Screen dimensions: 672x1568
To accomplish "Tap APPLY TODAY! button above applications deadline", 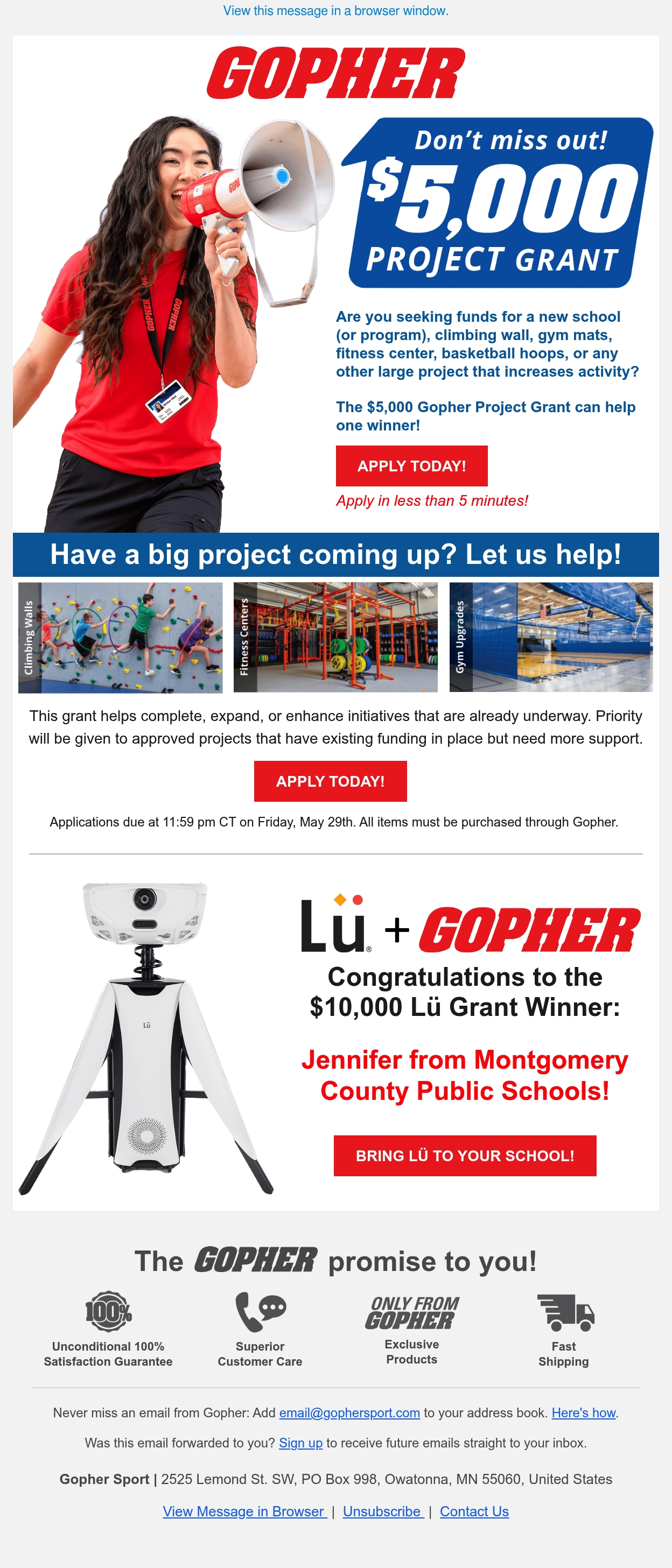I will coord(330,781).
